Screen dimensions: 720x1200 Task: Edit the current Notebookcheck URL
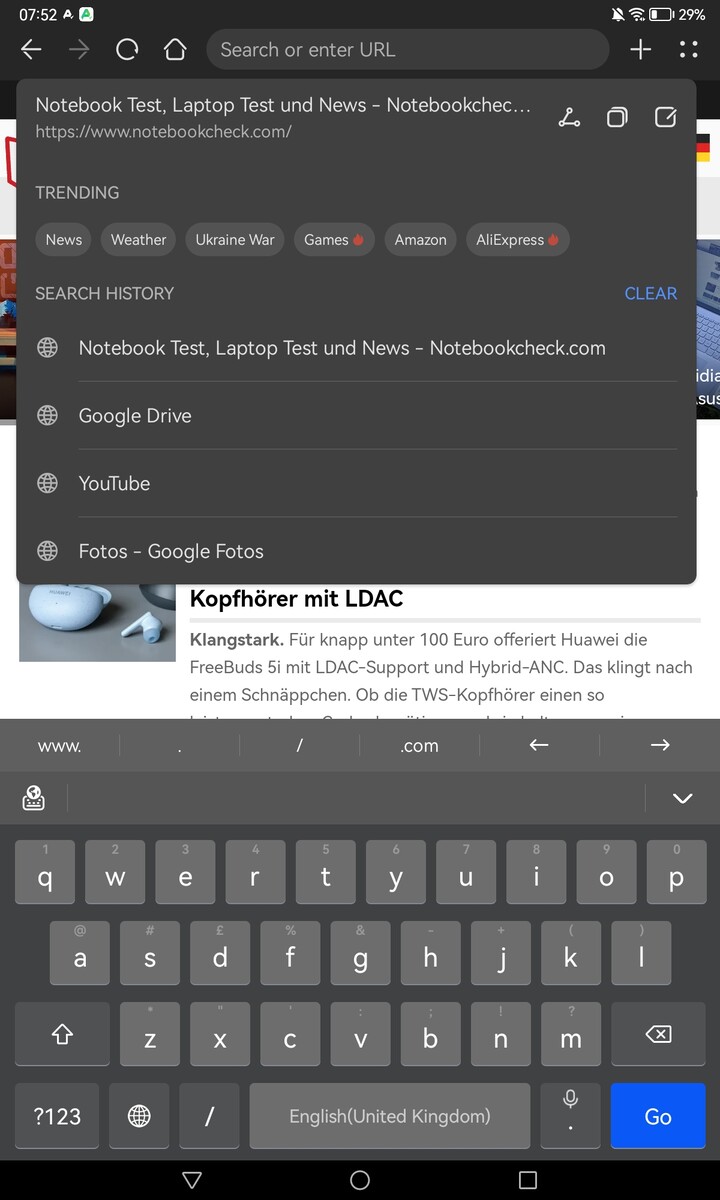pos(665,118)
